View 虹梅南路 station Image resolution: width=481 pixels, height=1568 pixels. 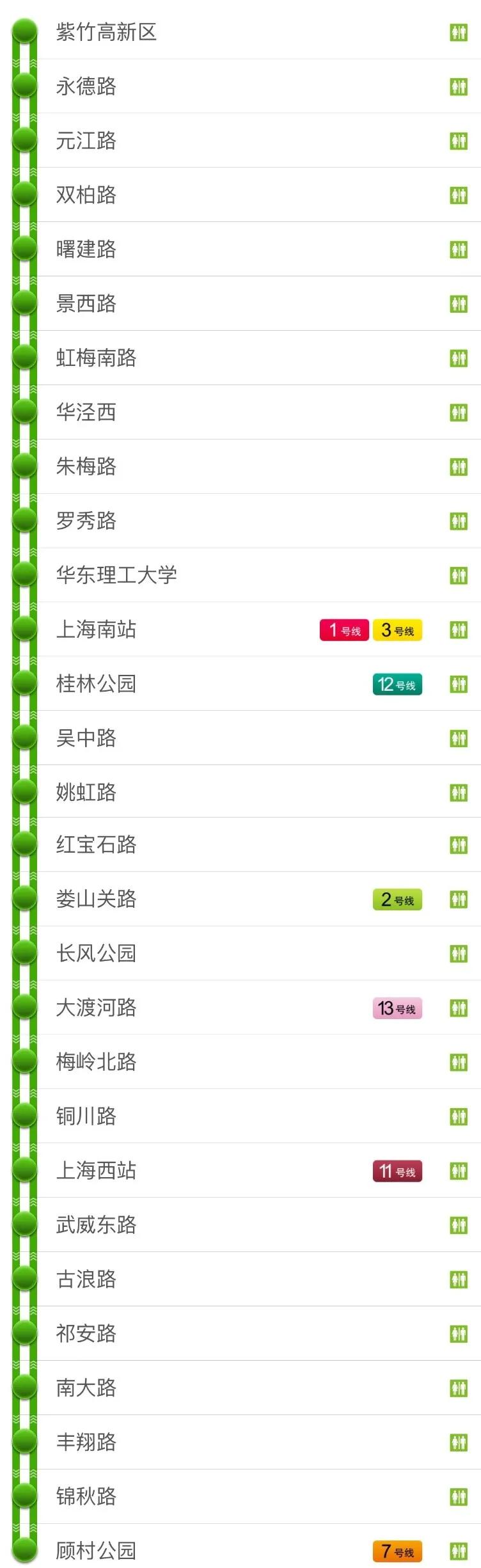pyautogui.click(x=96, y=358)
